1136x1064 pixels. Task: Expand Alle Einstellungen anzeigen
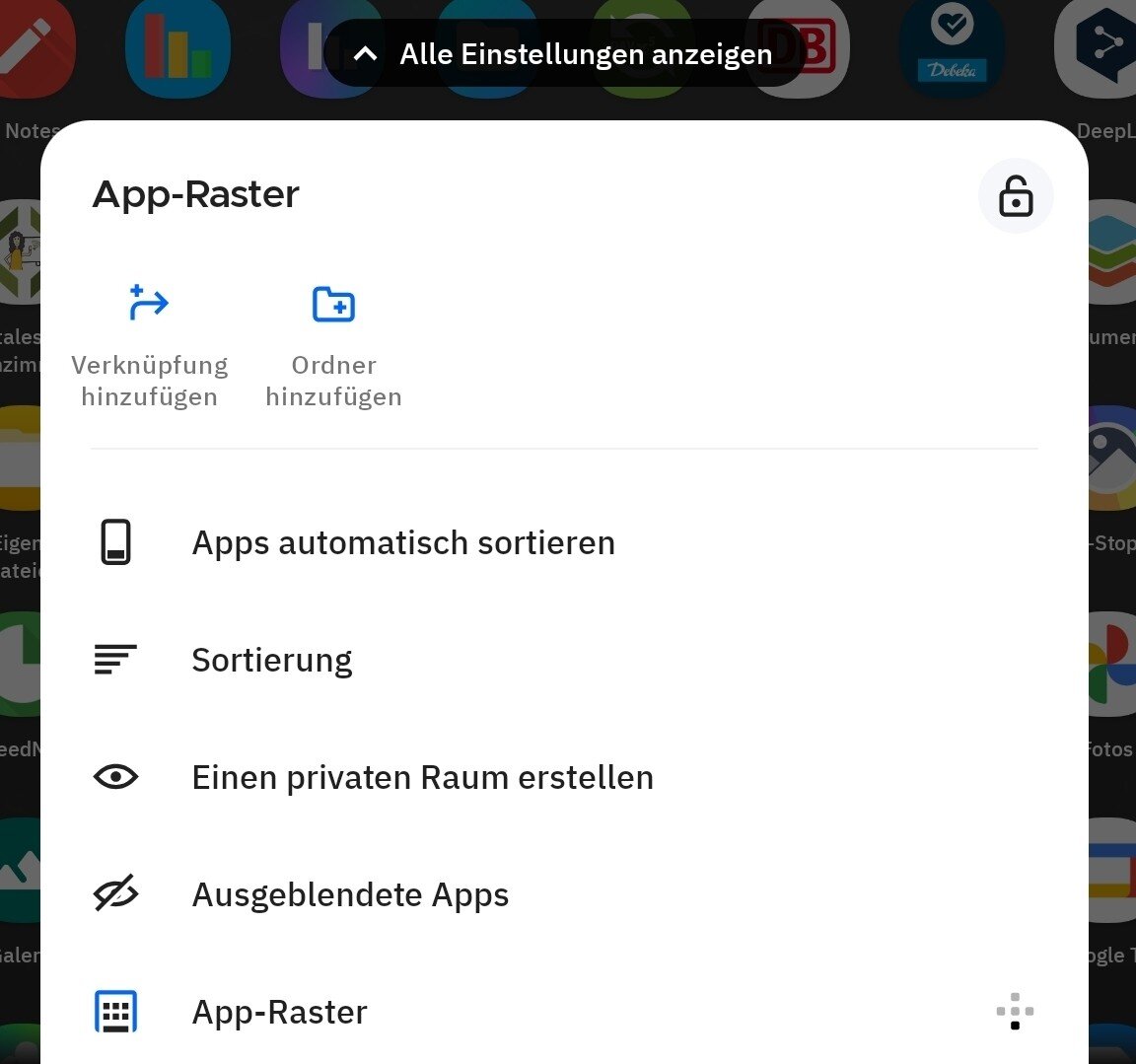click(x=564, y=54)
